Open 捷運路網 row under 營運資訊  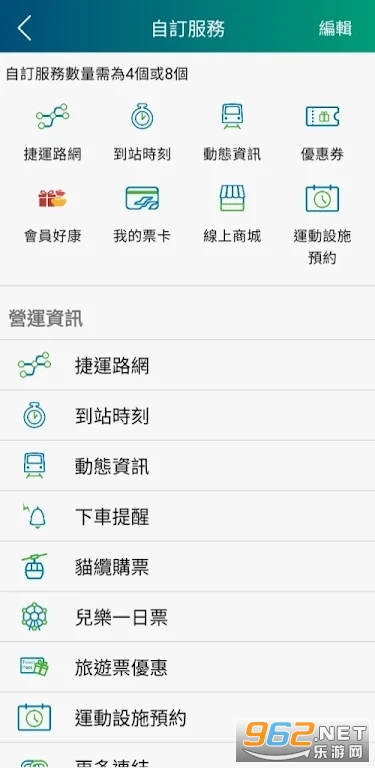click(x=188, y=365)
